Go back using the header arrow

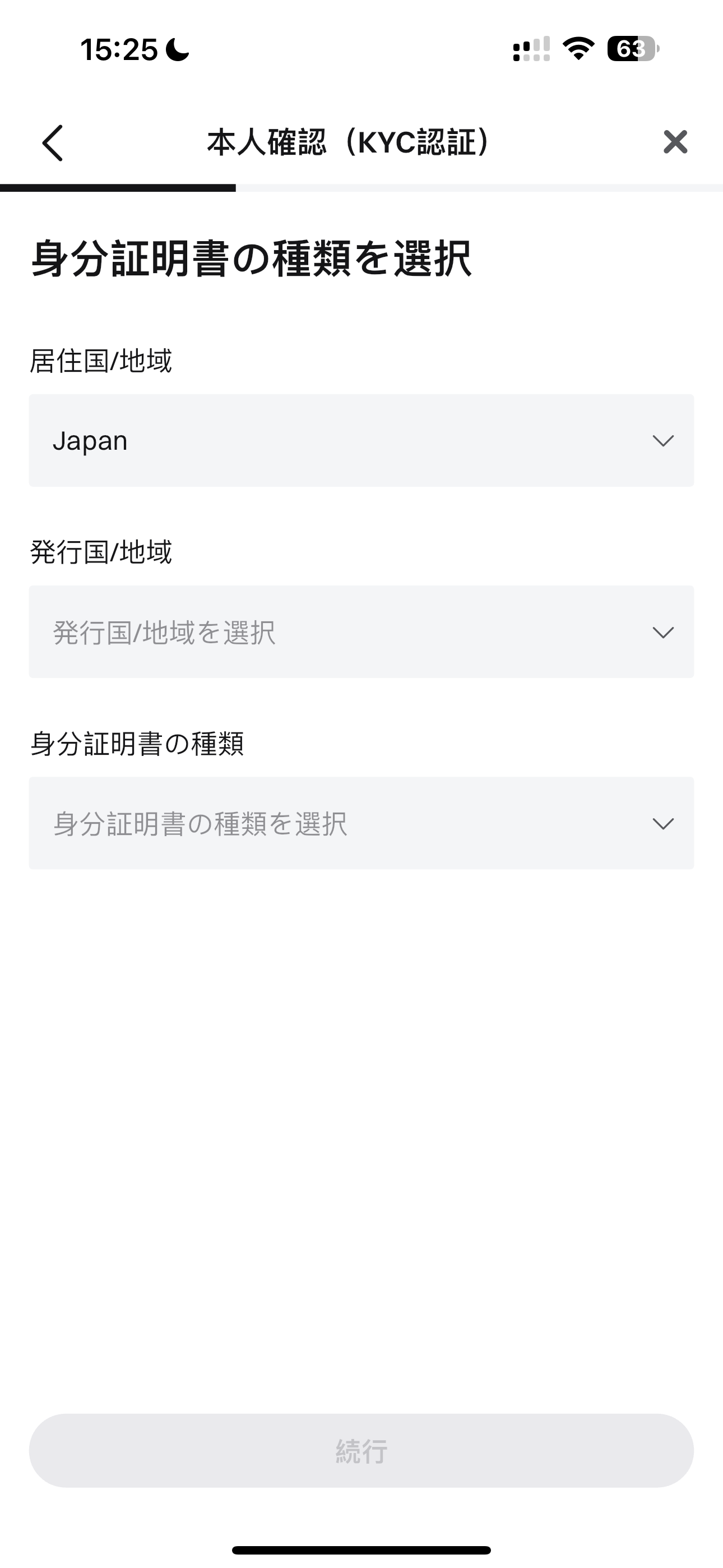click(x=53, y=143)
